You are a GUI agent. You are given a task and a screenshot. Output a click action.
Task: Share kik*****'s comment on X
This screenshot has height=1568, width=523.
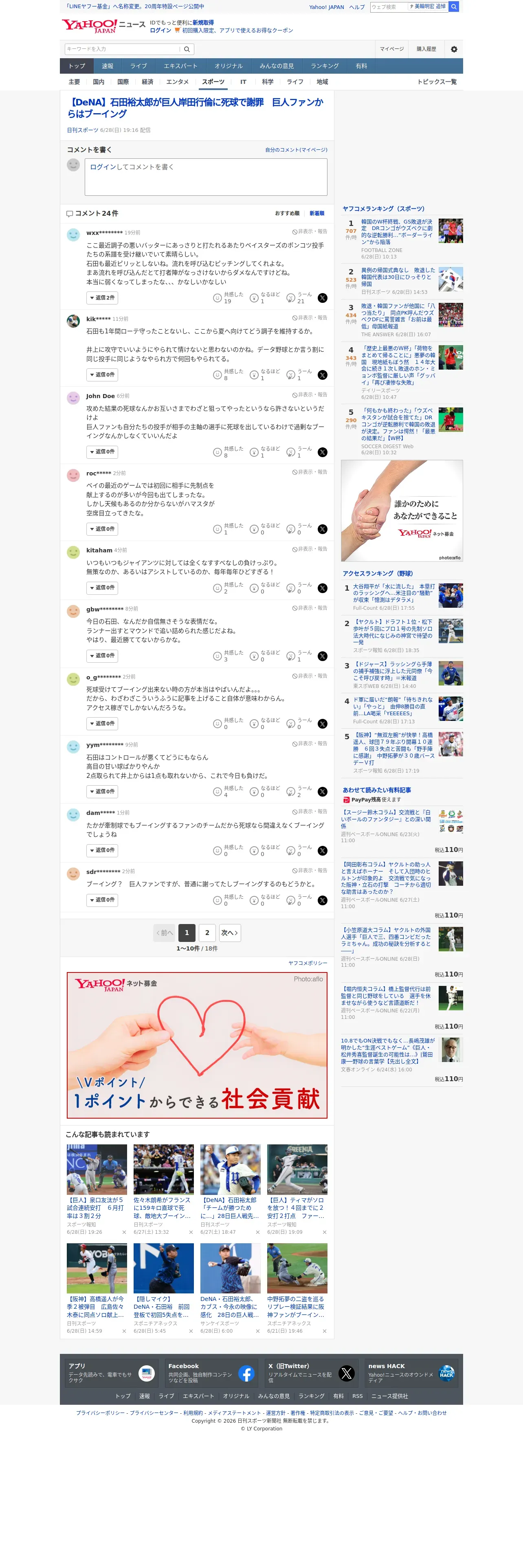tap(322, 375)
